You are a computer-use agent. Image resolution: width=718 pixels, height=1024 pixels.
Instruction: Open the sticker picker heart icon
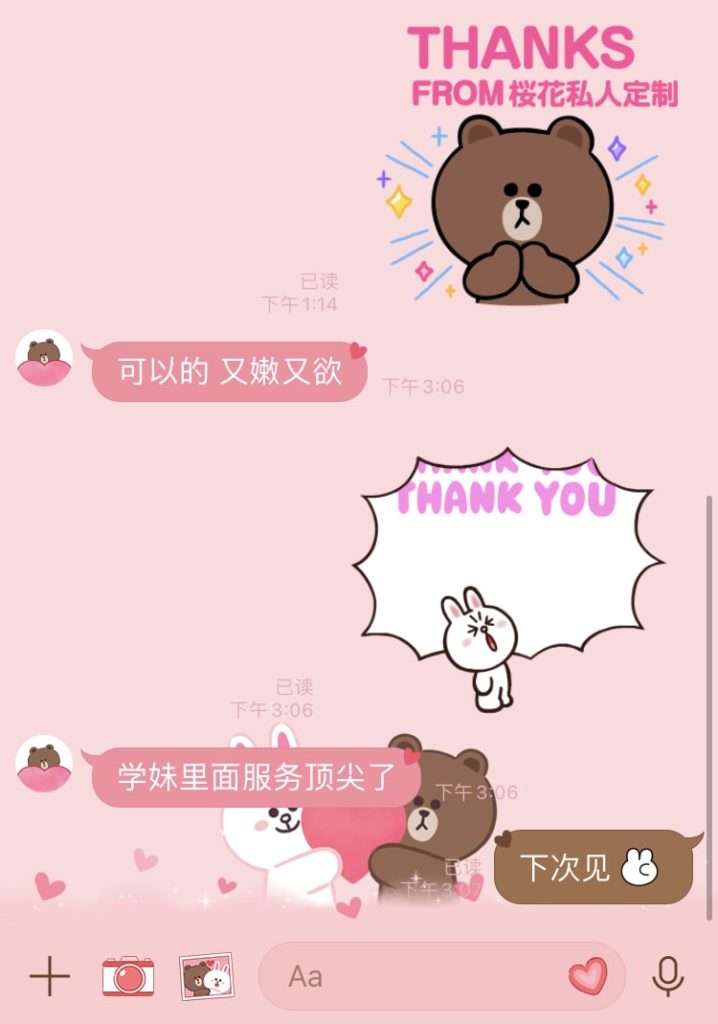587,976
